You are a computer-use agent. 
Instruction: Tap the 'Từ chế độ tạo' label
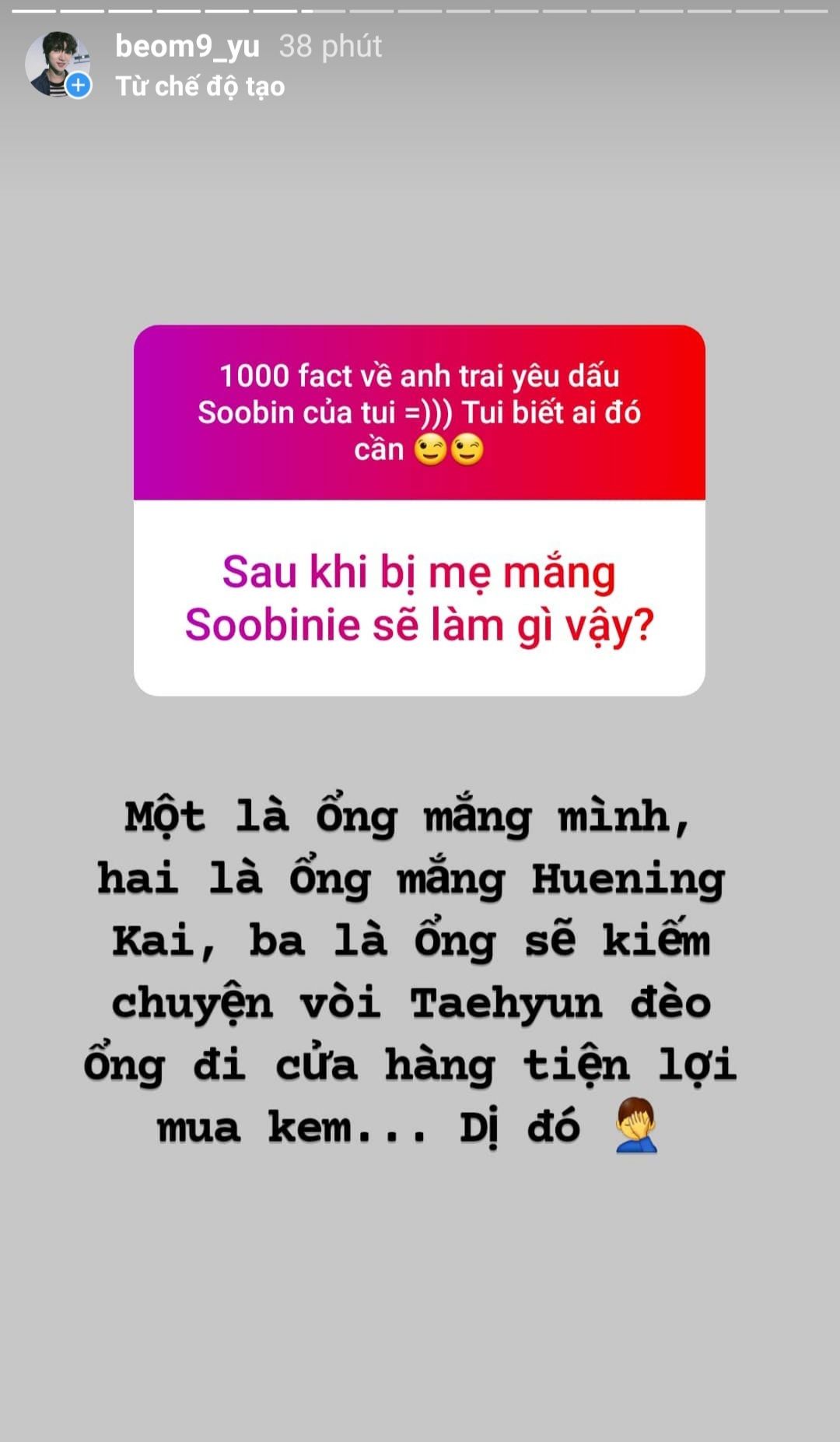coord(200,86)
